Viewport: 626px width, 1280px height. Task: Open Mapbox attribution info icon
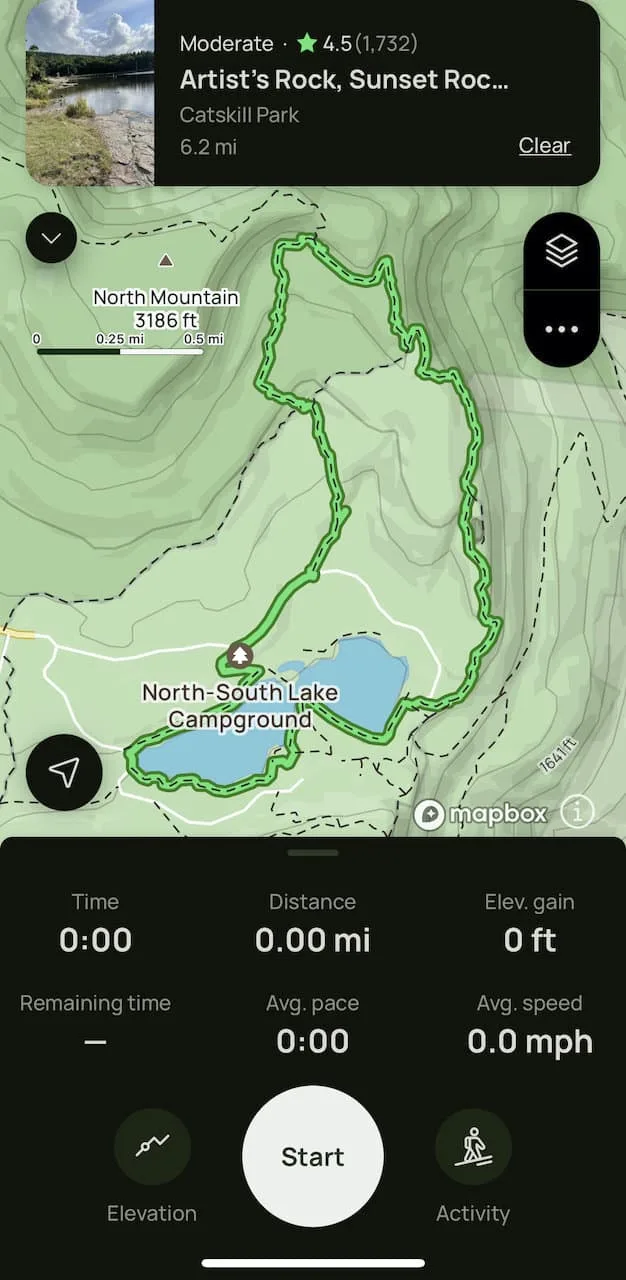click(x=577, y=813)
